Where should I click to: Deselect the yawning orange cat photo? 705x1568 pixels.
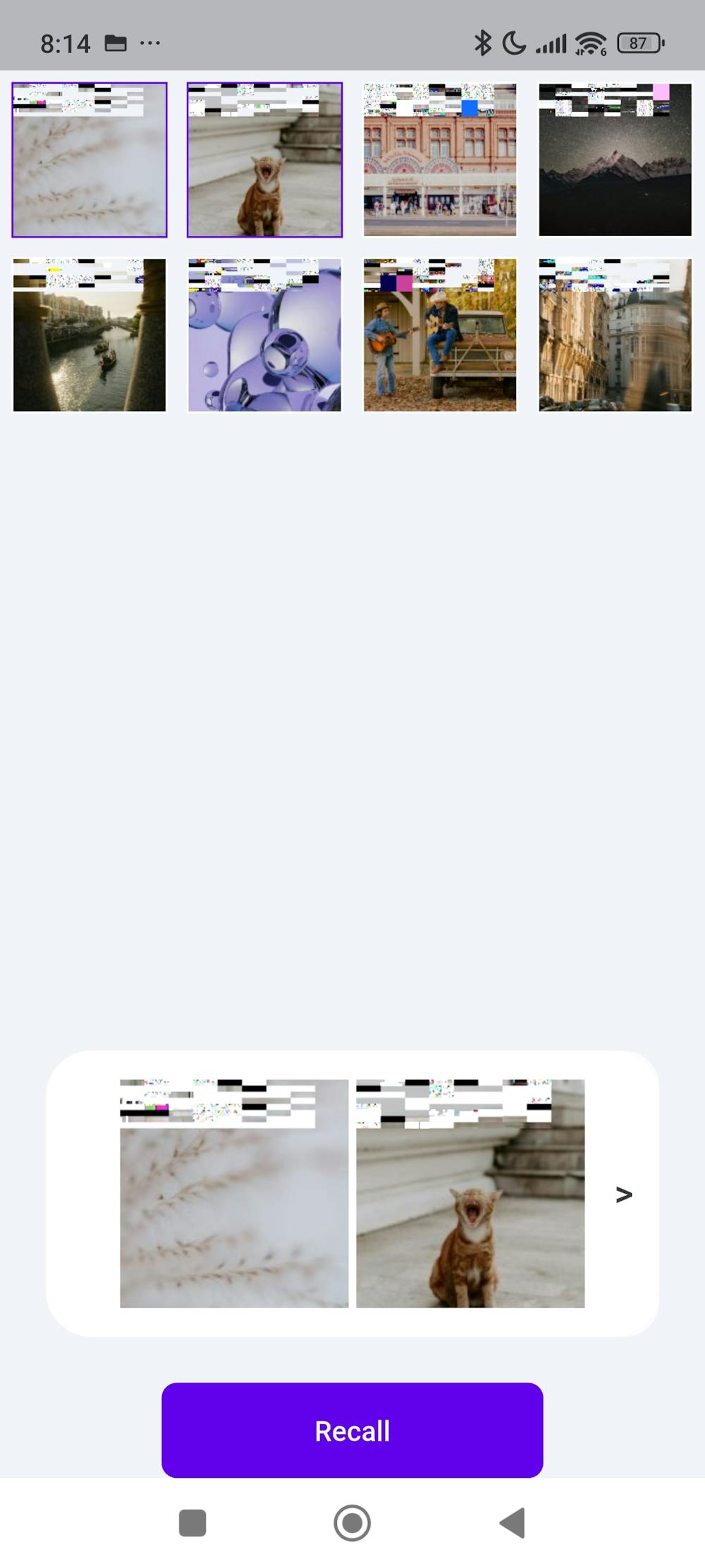pyautogui.click(x=264, y=160)
